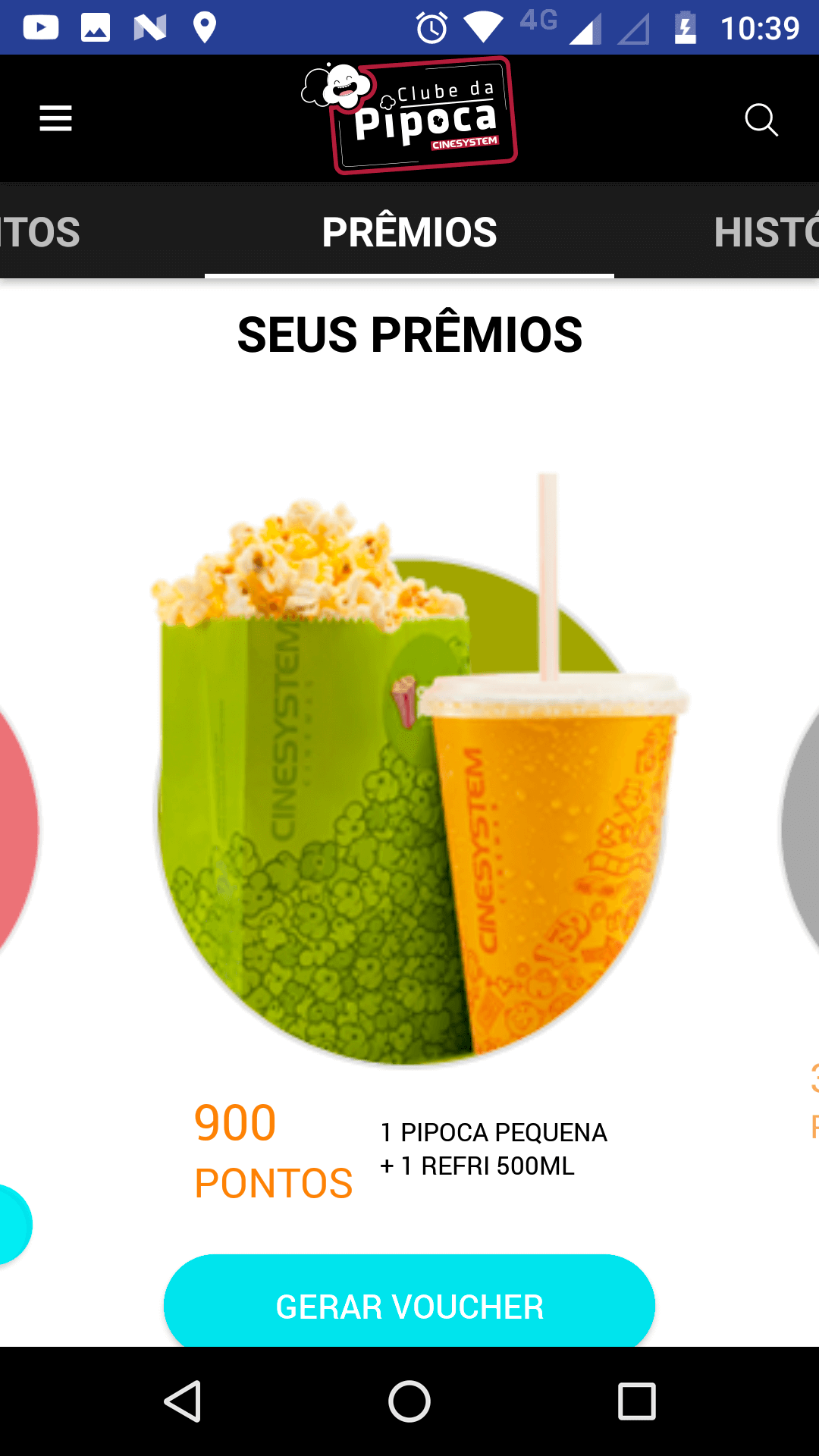Open the hamburger menu

(x=55, y=118)
